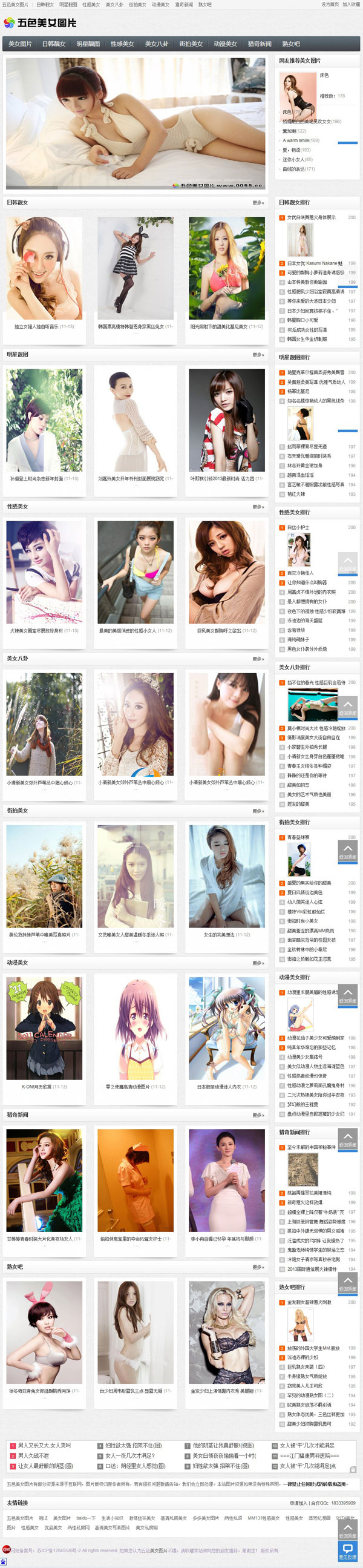
Task: Open the large featured banner image
Action: coord(136,123)
